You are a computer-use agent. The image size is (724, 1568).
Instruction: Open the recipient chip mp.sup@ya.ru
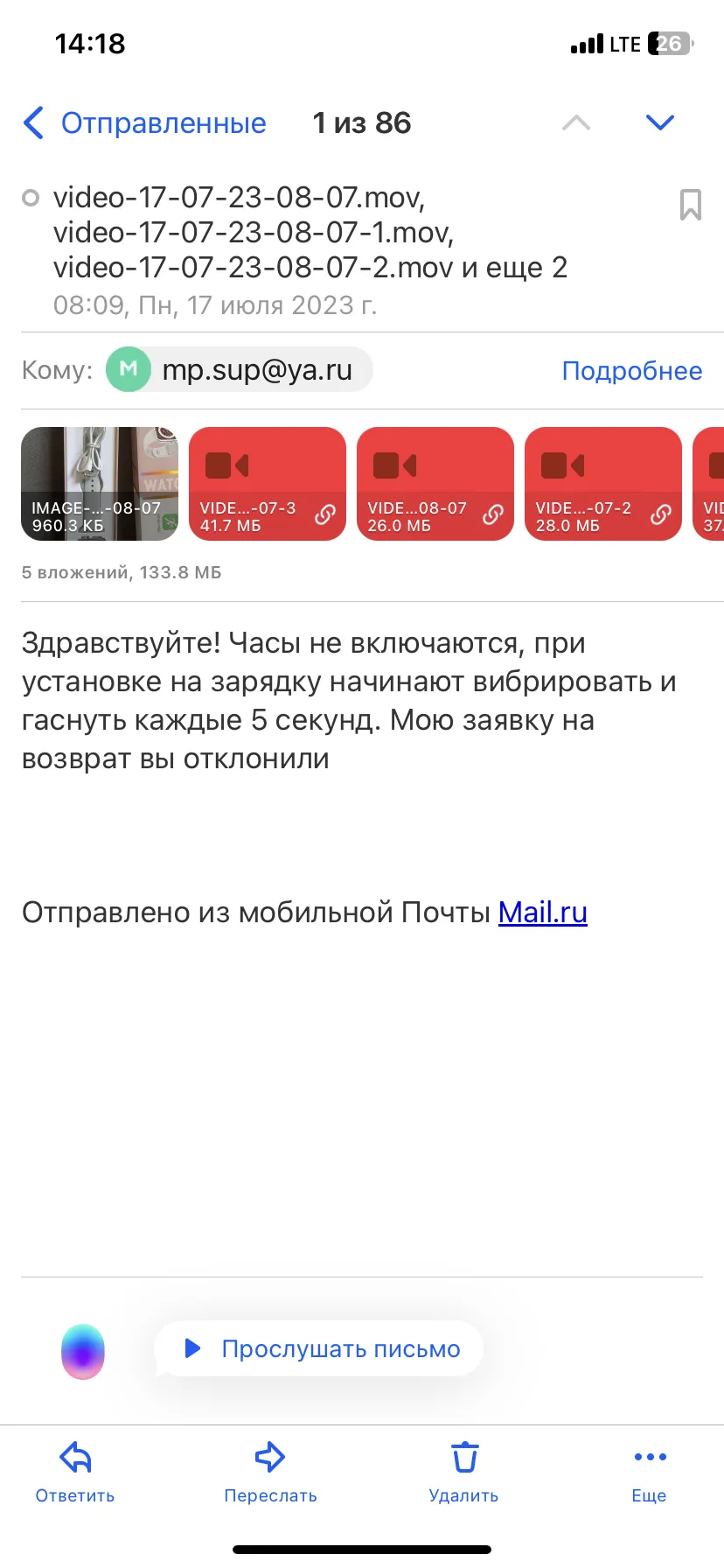coord(240,369)
